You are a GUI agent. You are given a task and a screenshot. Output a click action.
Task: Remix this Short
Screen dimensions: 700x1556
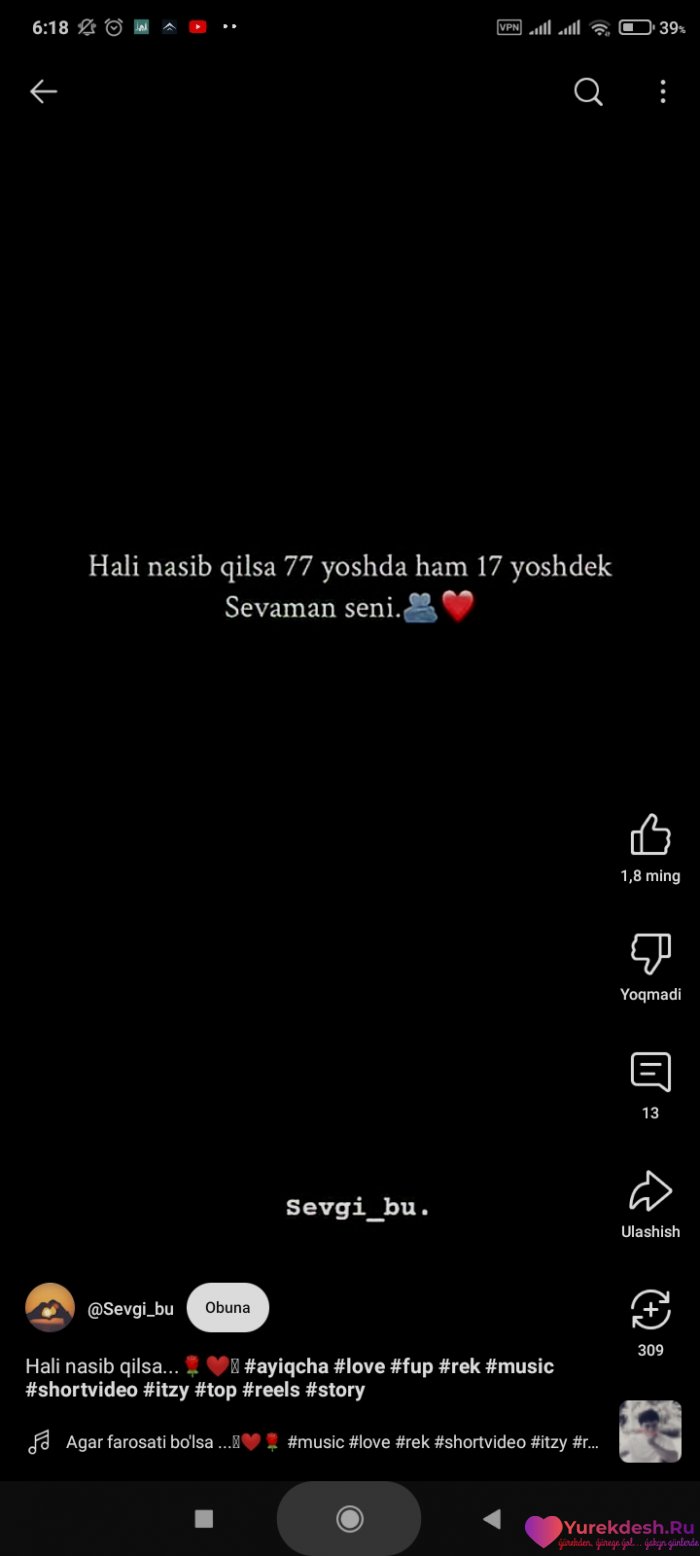(x=650, y=1310)
